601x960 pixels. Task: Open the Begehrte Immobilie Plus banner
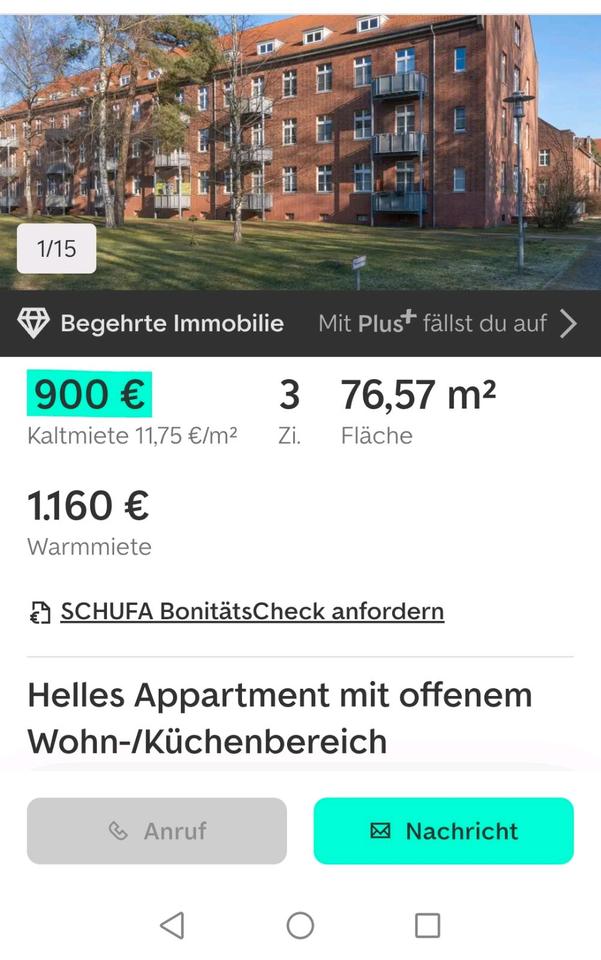(300, 323)
